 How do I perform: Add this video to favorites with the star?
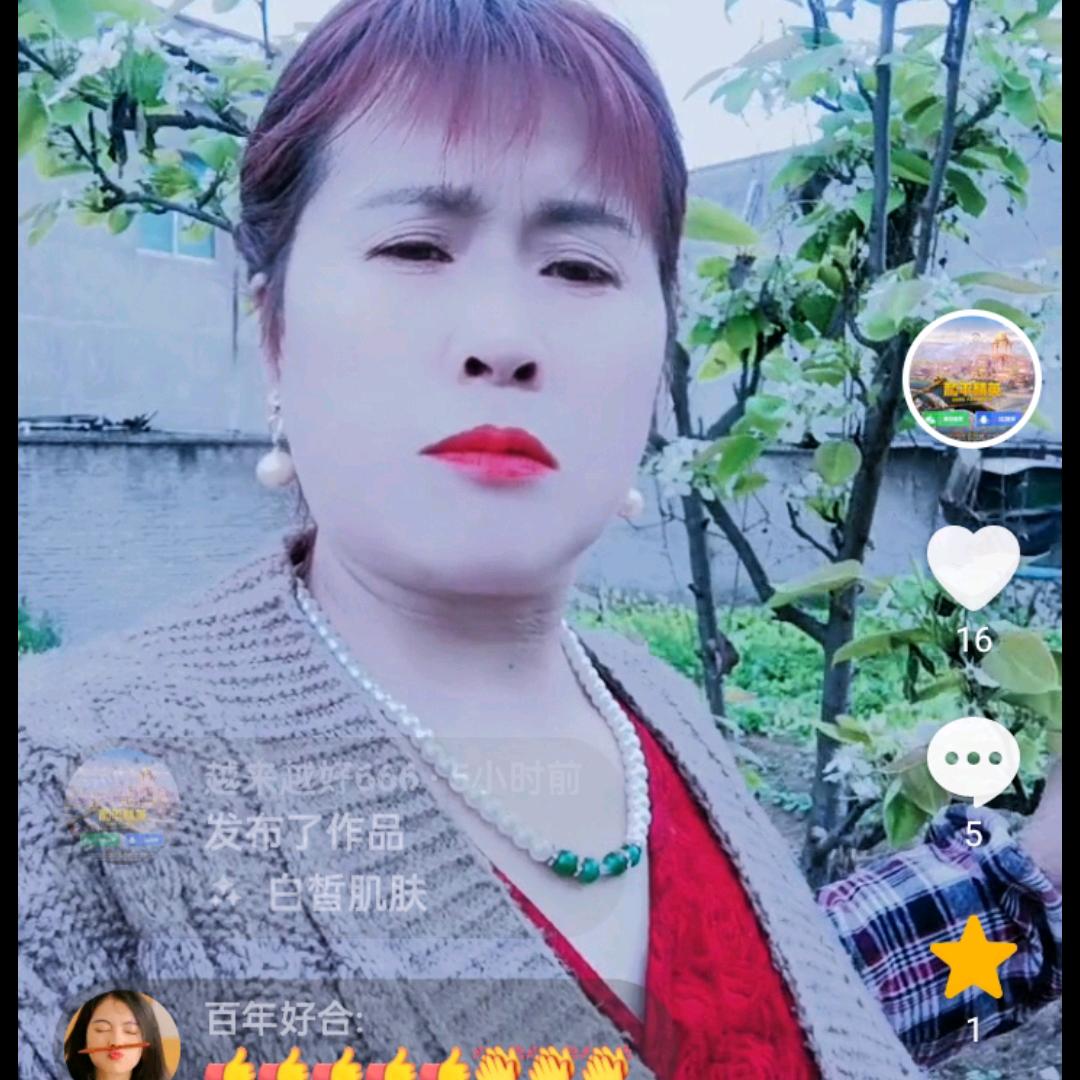973,956
